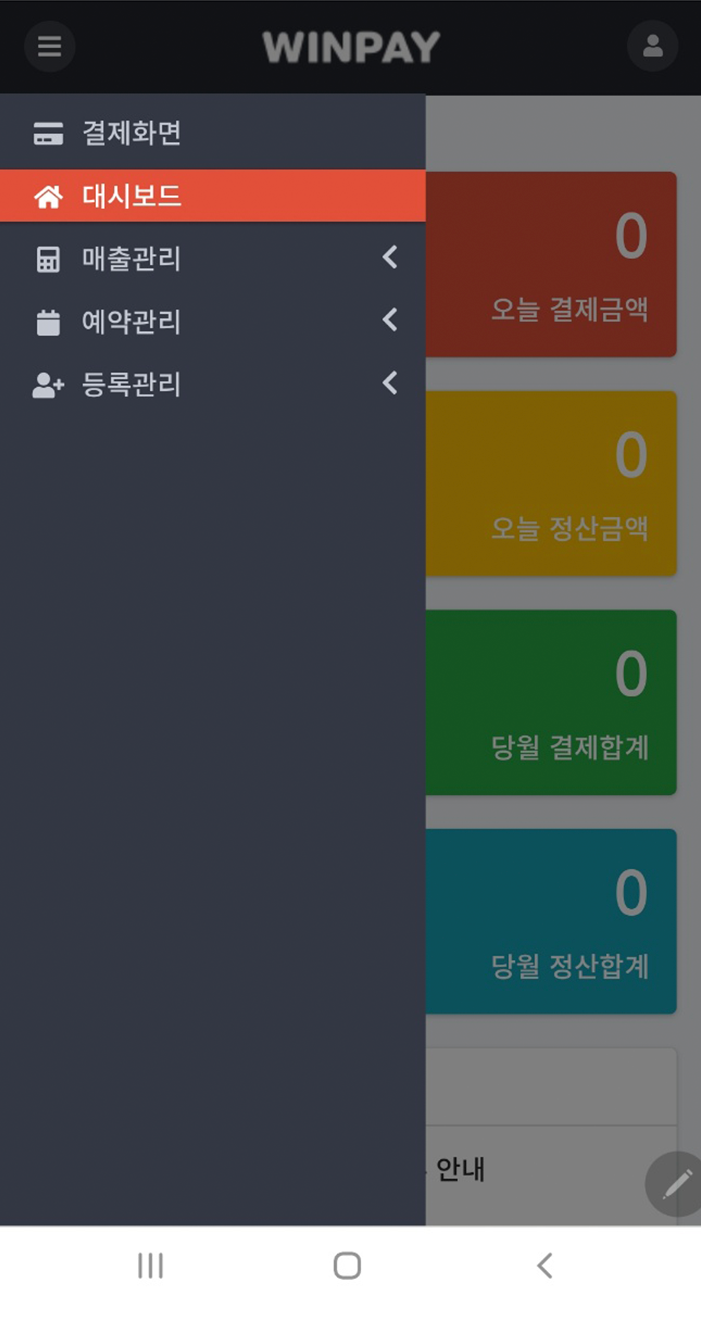Close the drawer with the hamburger menu button

click(x=49, y=46)
